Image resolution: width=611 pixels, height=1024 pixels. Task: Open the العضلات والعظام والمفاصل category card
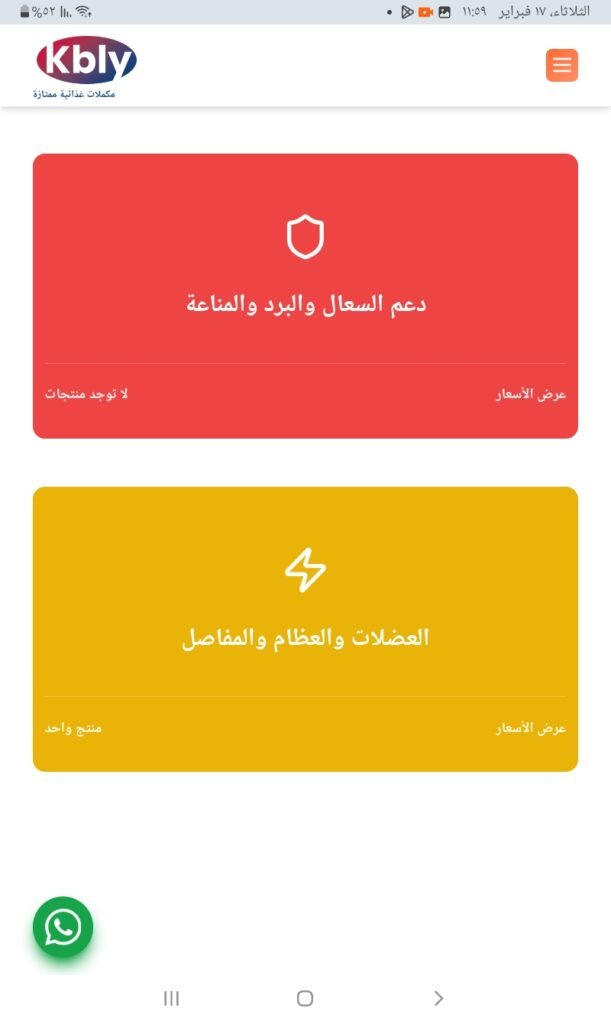pyautogui.click(x=305, y=637)
